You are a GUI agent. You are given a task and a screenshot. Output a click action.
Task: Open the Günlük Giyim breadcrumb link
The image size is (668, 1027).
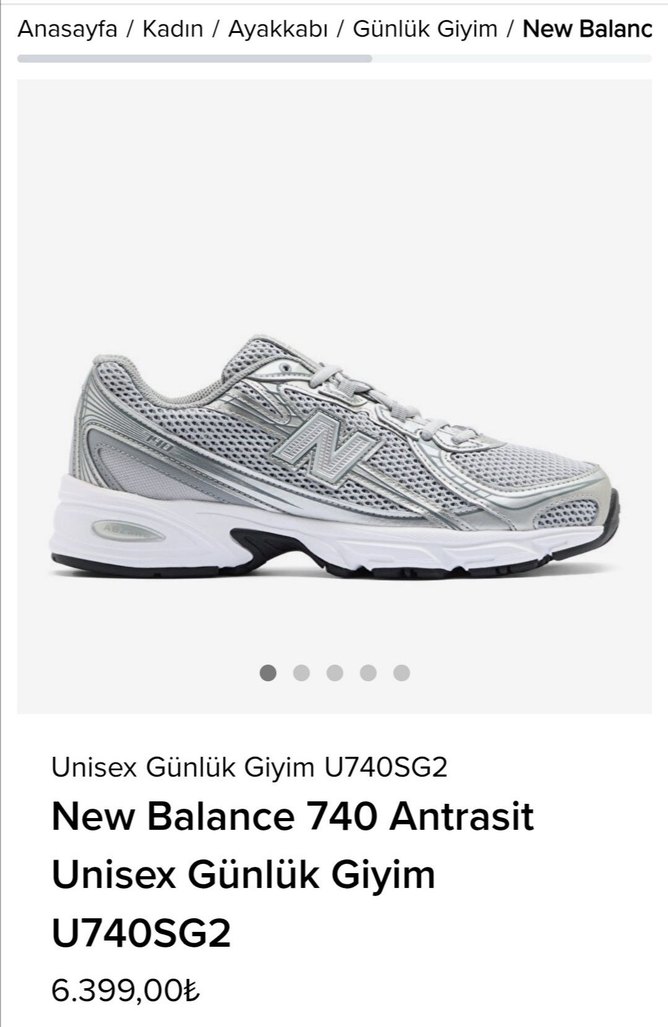click(x=425, y=28)
